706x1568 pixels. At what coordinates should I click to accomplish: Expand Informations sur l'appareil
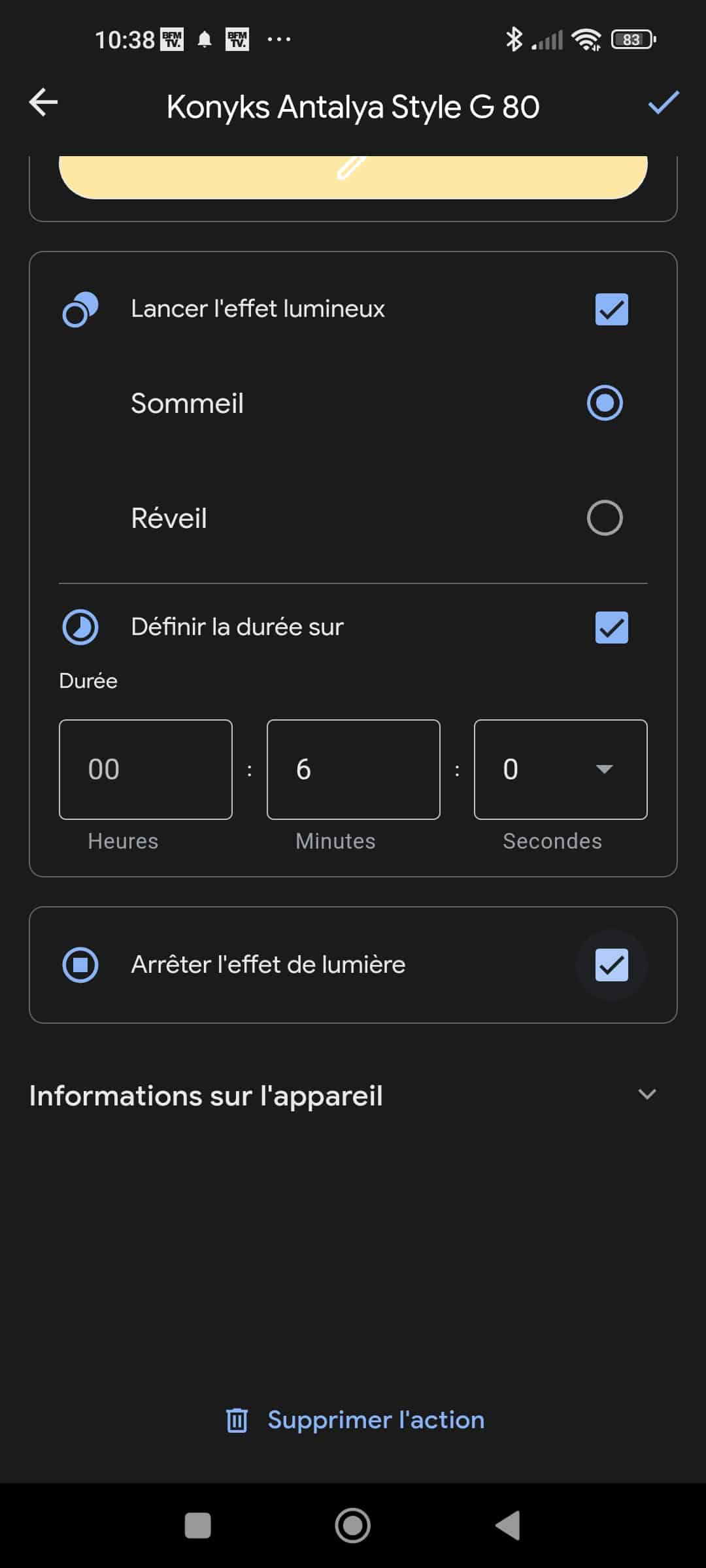tap(647, 1095)
